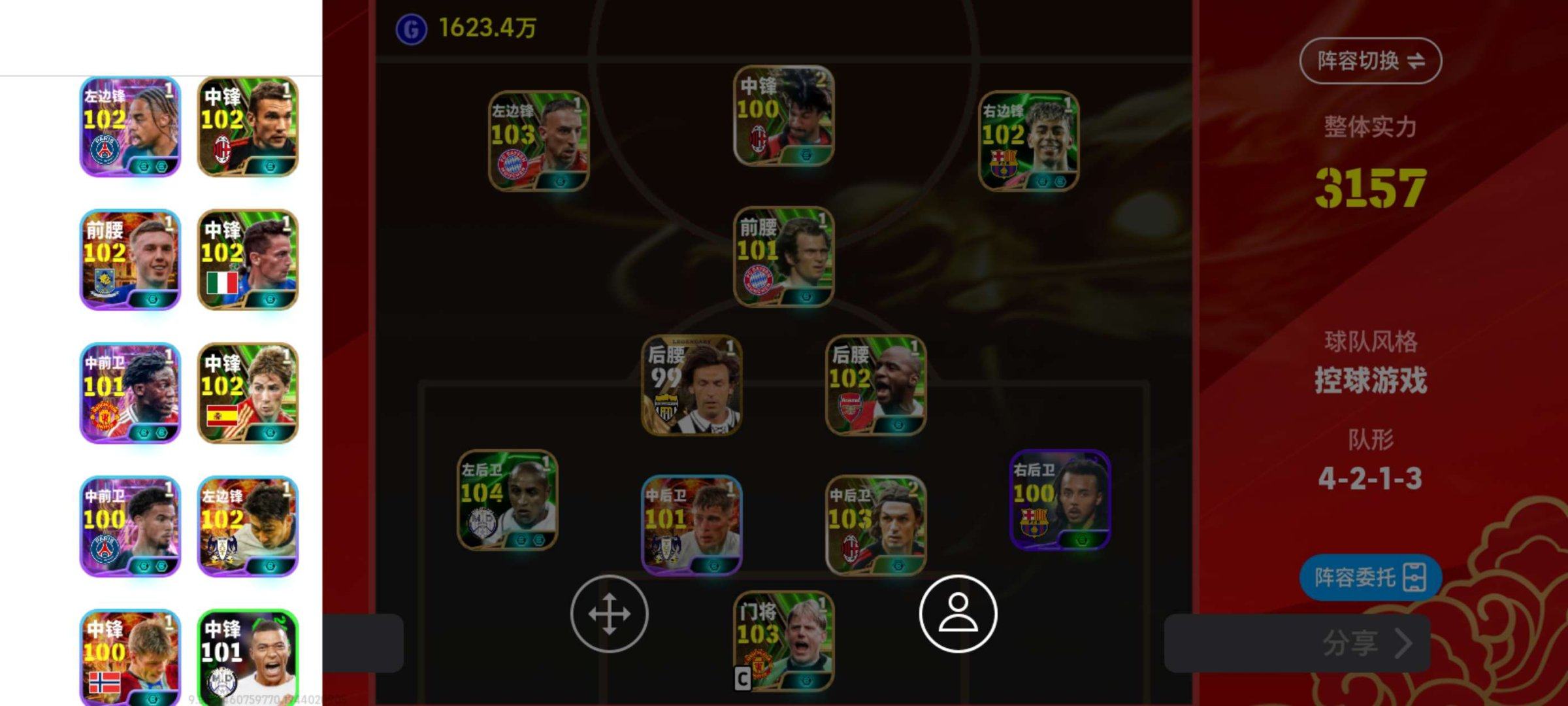
Task: Open the 中后卫 103 AC Milan card
Action: click(x=875, y=526)
